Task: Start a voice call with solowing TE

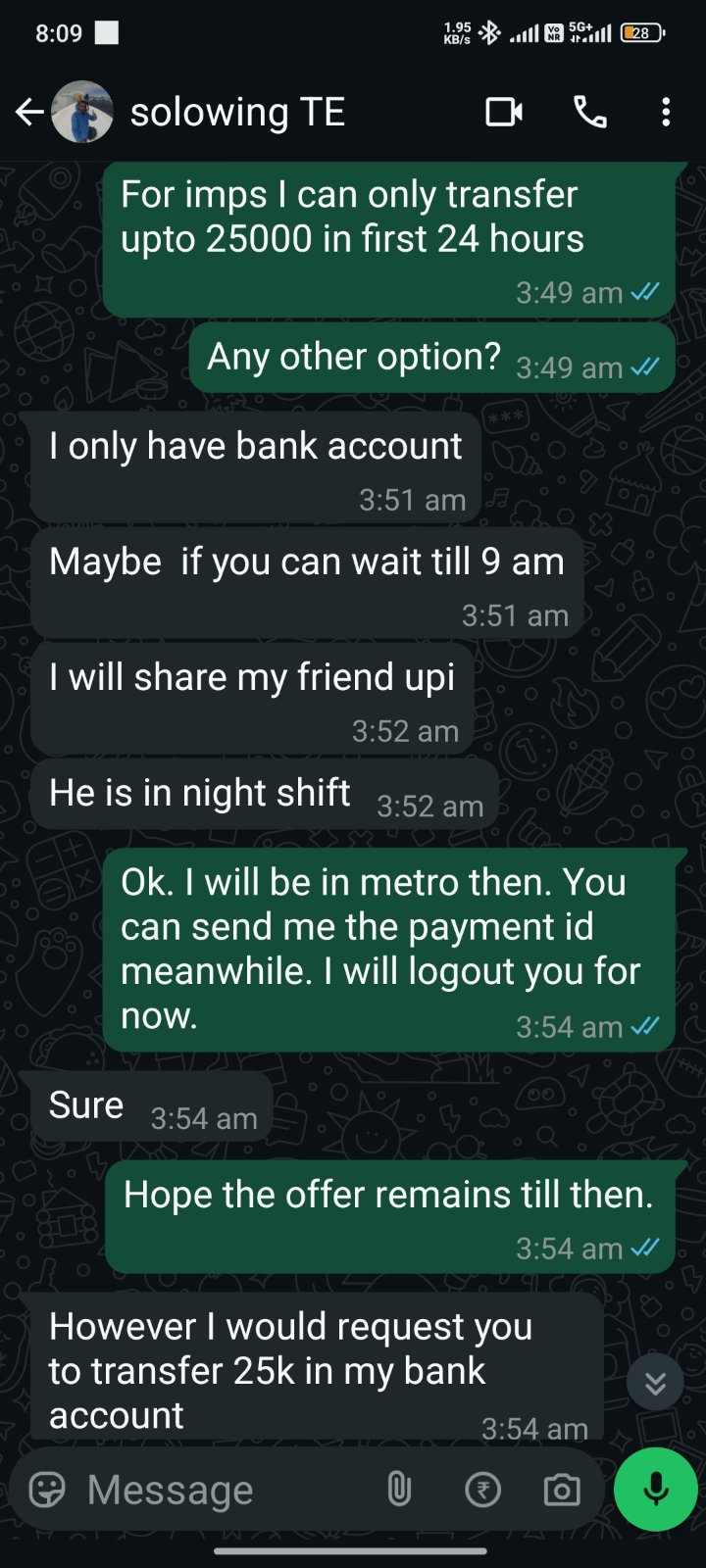Action: [590, 113]
